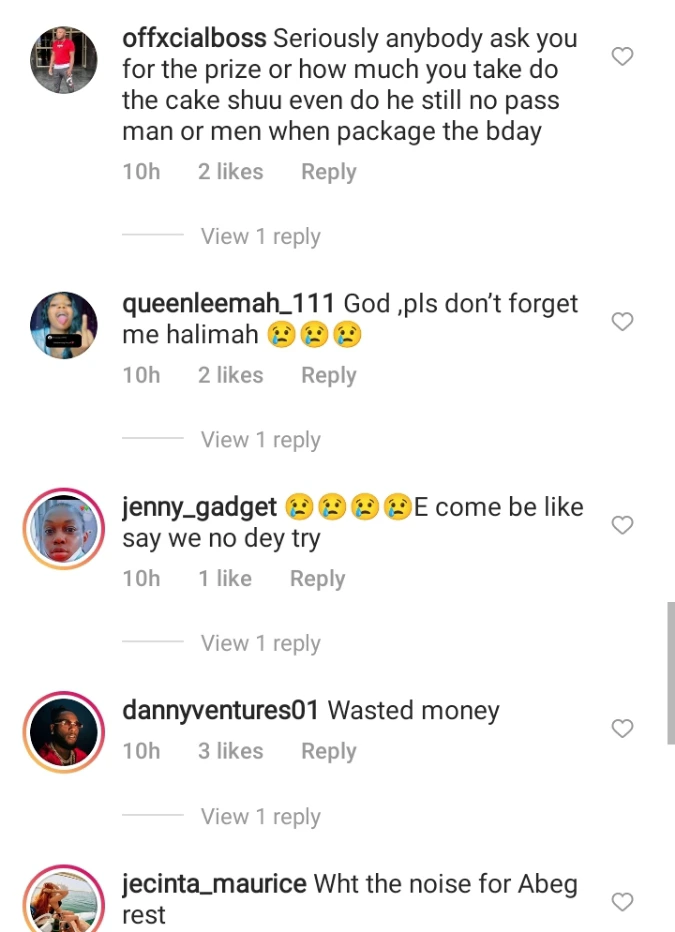Open queenleemah_111's profile picture
Image resolution: width=675 pixels, height=932 pixels.
tap(64, 325)
